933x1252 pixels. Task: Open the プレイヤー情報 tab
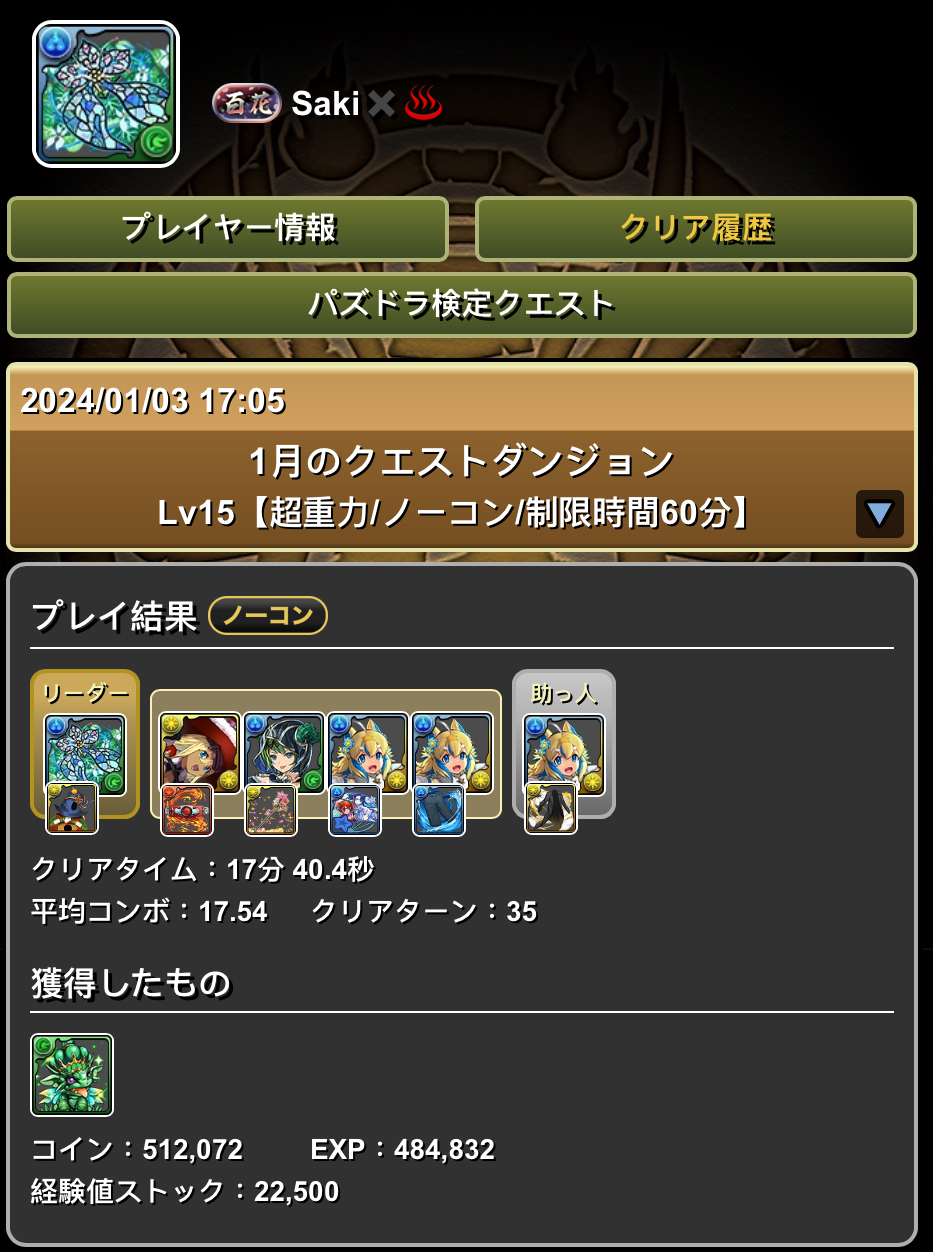(x=228, y=229)
